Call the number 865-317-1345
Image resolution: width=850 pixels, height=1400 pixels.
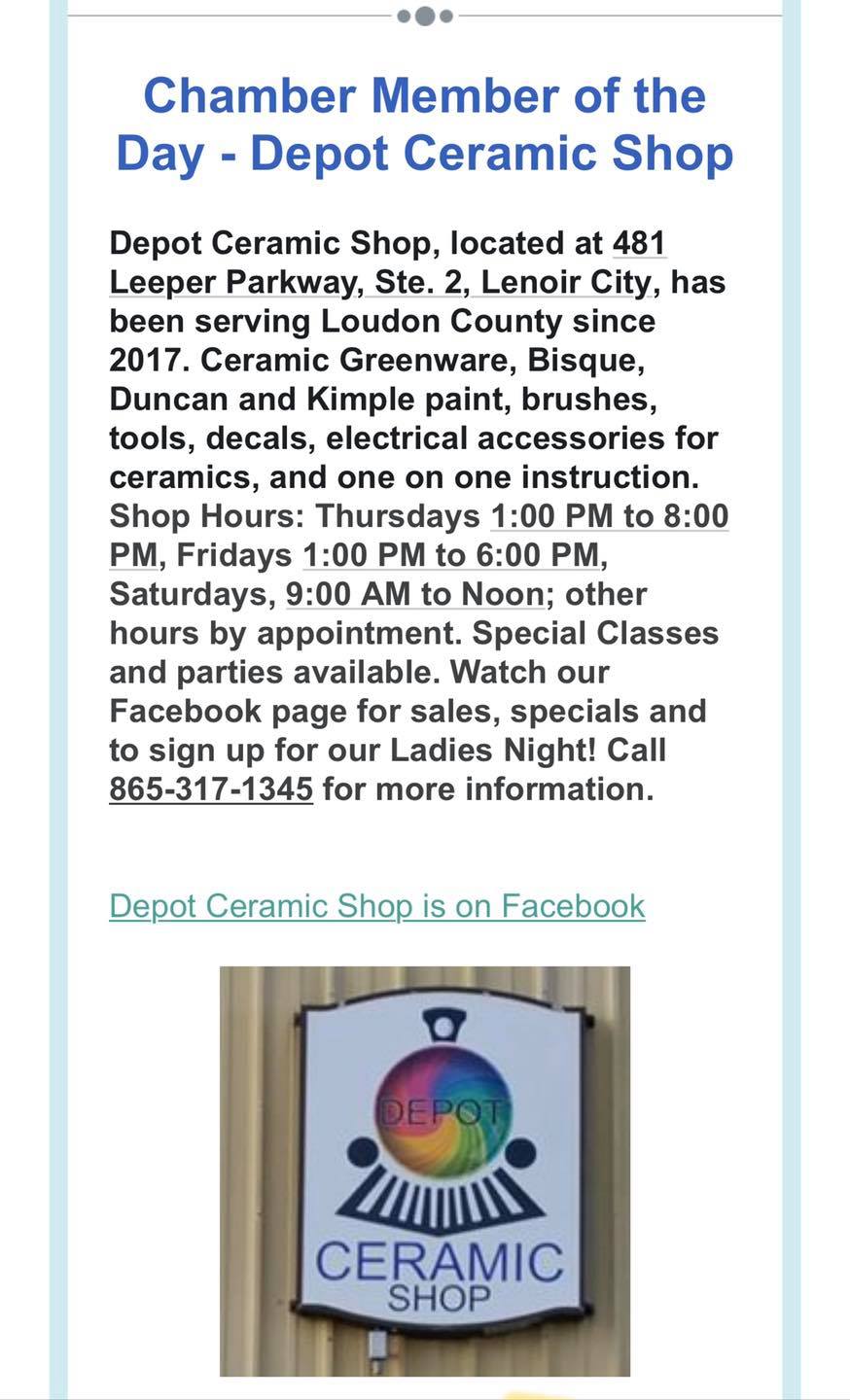click(x=211, y=788)
